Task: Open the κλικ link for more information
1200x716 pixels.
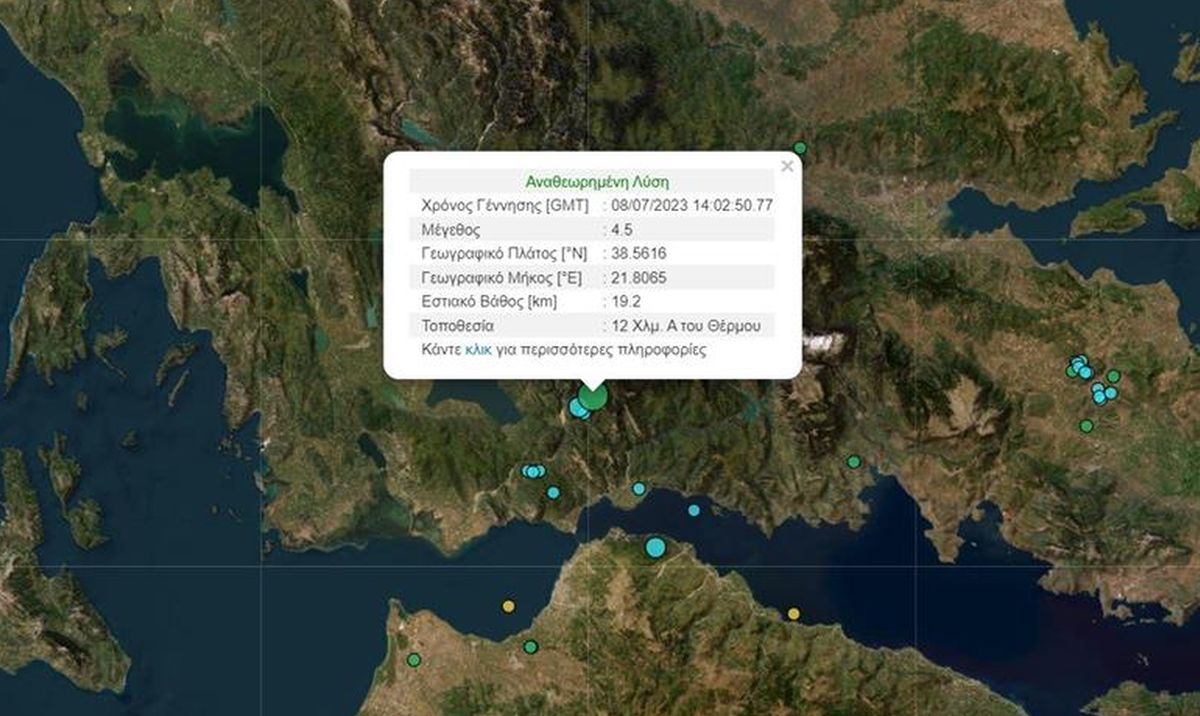Action: click(x=478, y=351)
